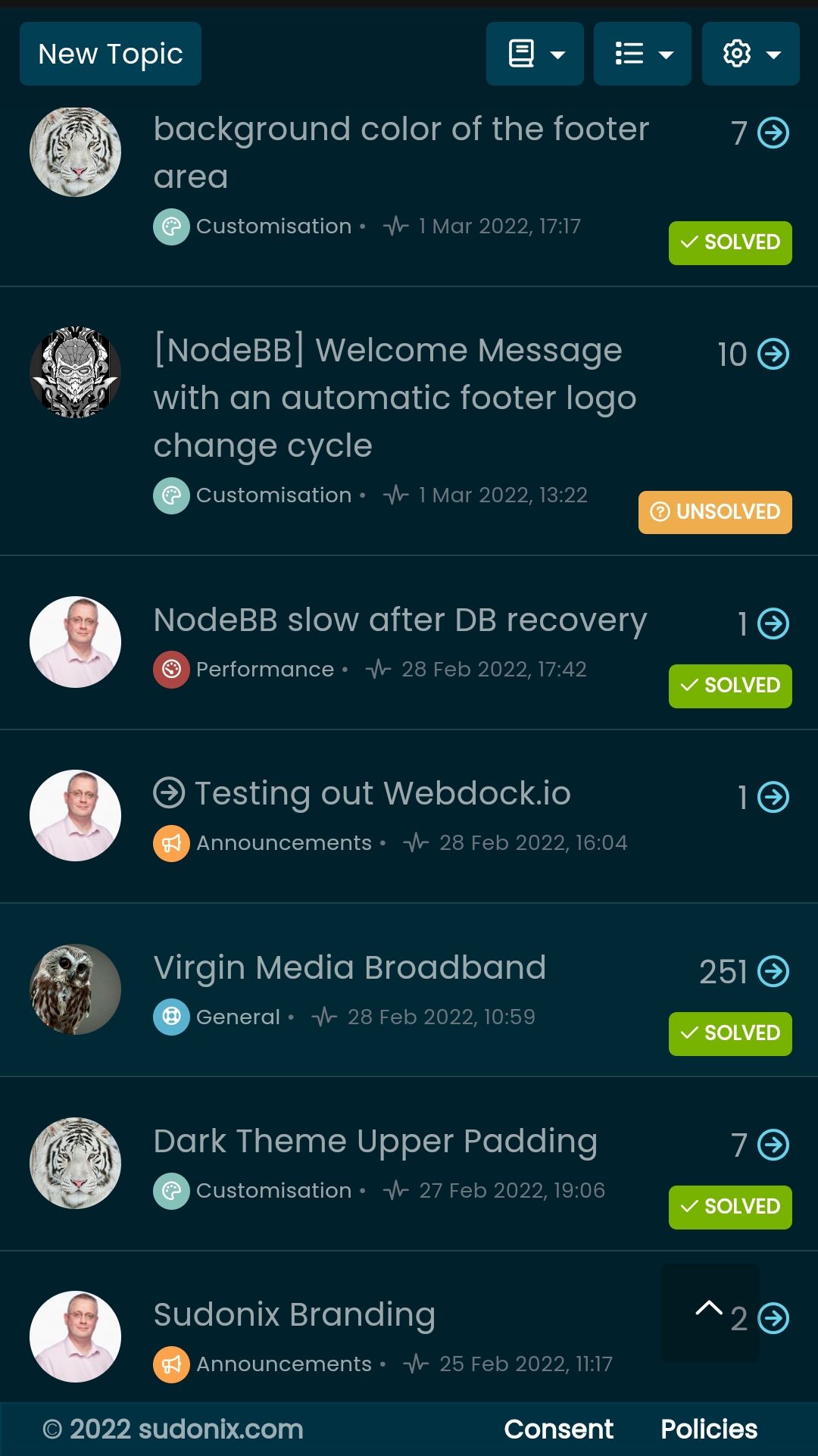Toggle the UNSOLVED status badge

pos(714,512)
